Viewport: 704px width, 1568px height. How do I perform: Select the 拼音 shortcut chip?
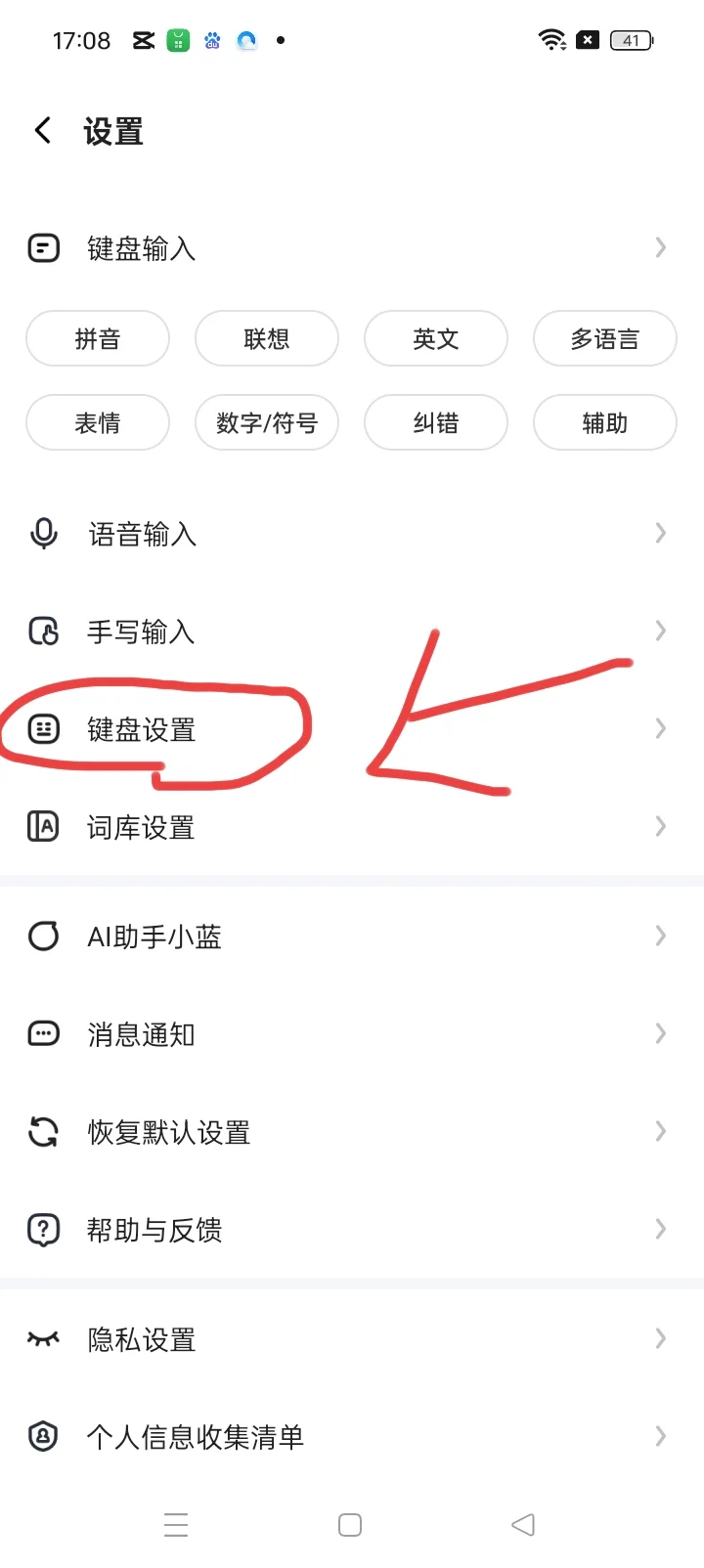(98, 338)
